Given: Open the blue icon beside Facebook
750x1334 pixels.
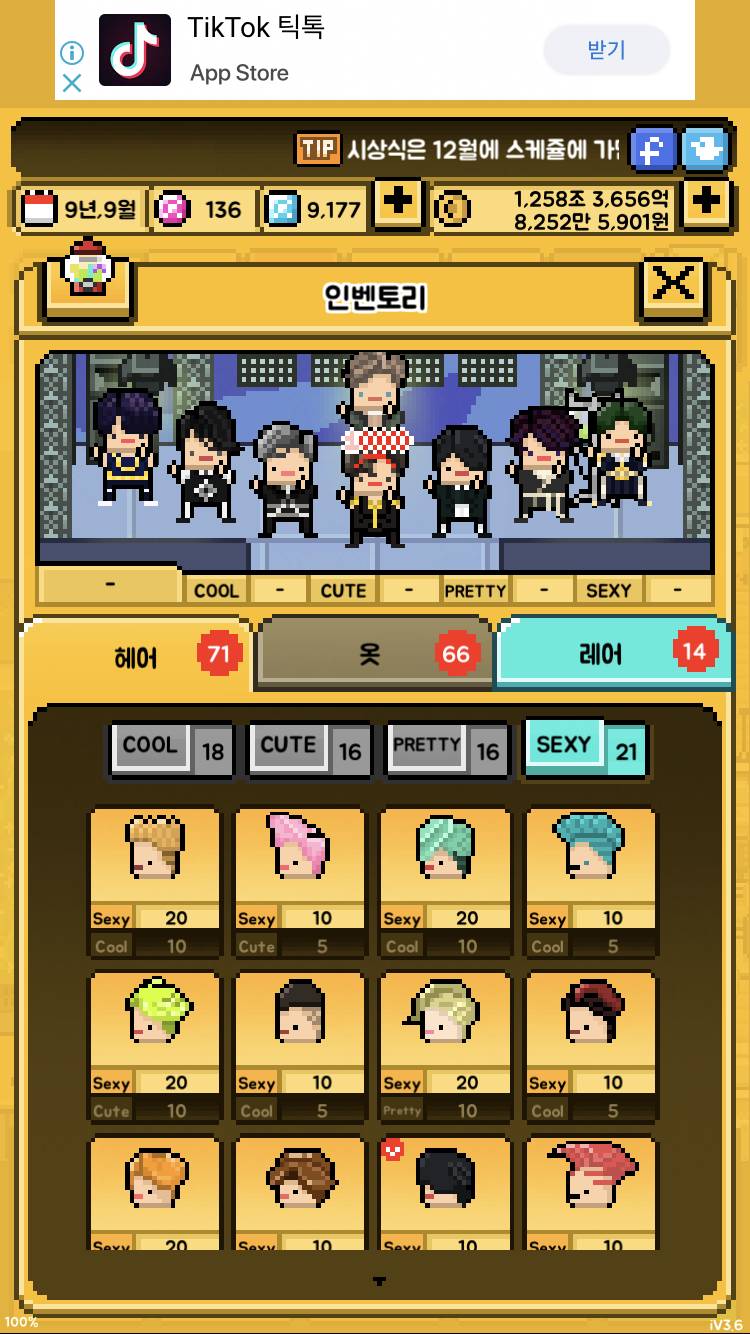Looking at the screenshot, I should pos(706,150).
